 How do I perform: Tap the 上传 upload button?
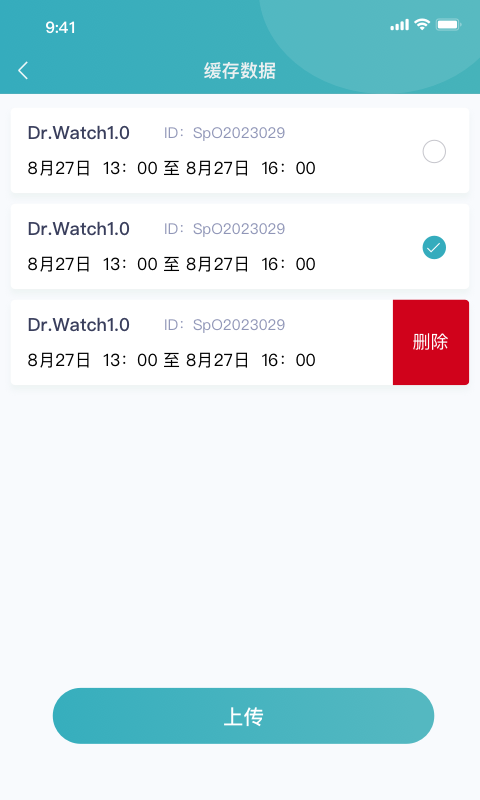[243, 716]
